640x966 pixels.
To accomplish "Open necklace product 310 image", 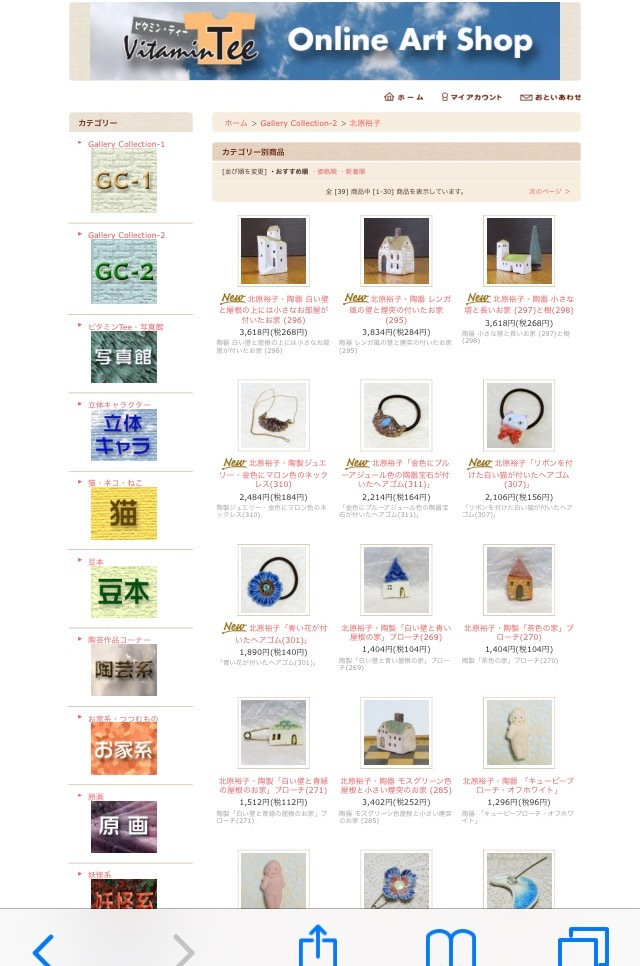I will (273, 415).
